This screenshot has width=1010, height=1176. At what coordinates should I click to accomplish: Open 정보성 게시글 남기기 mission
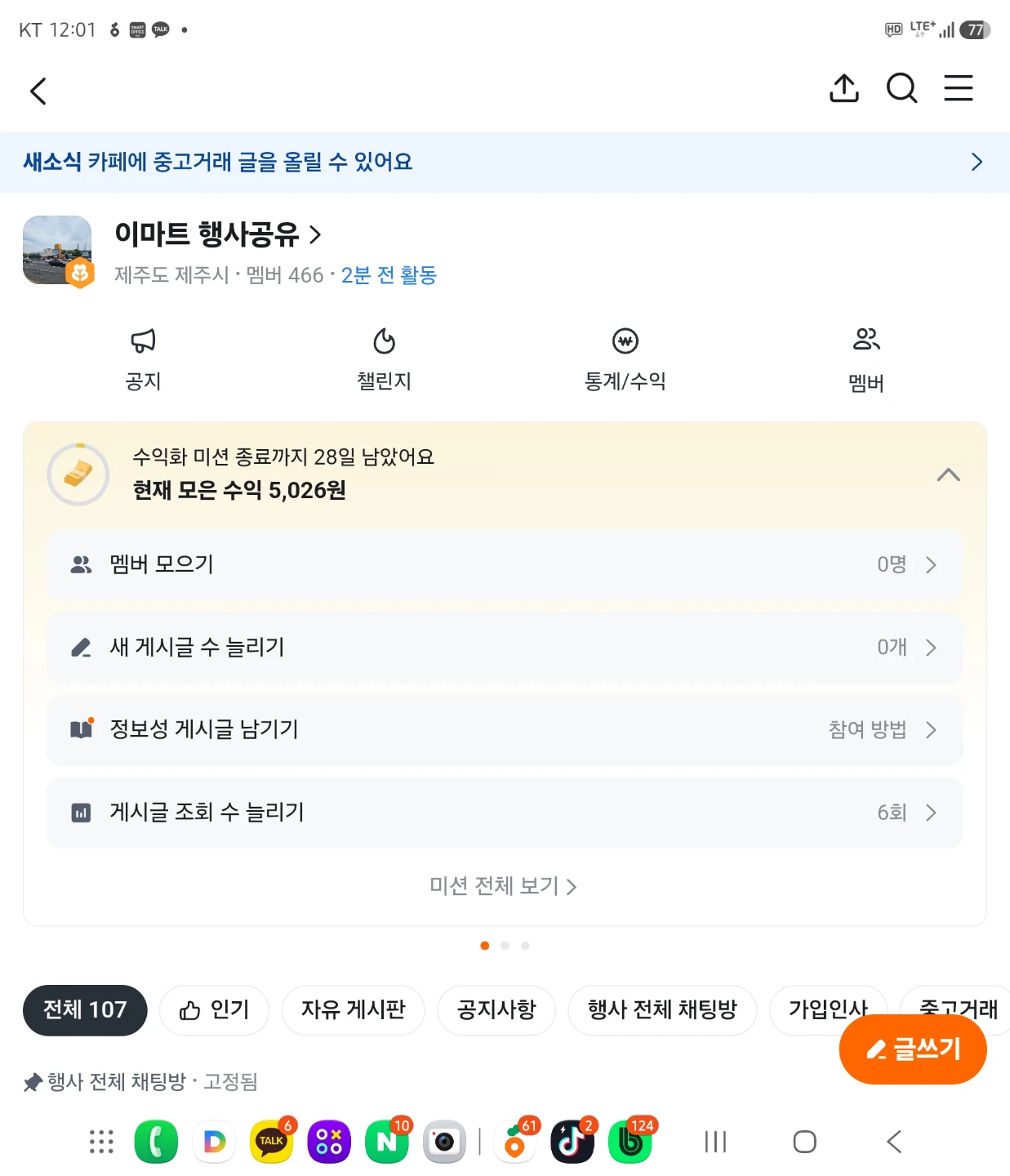click(505, 730)
